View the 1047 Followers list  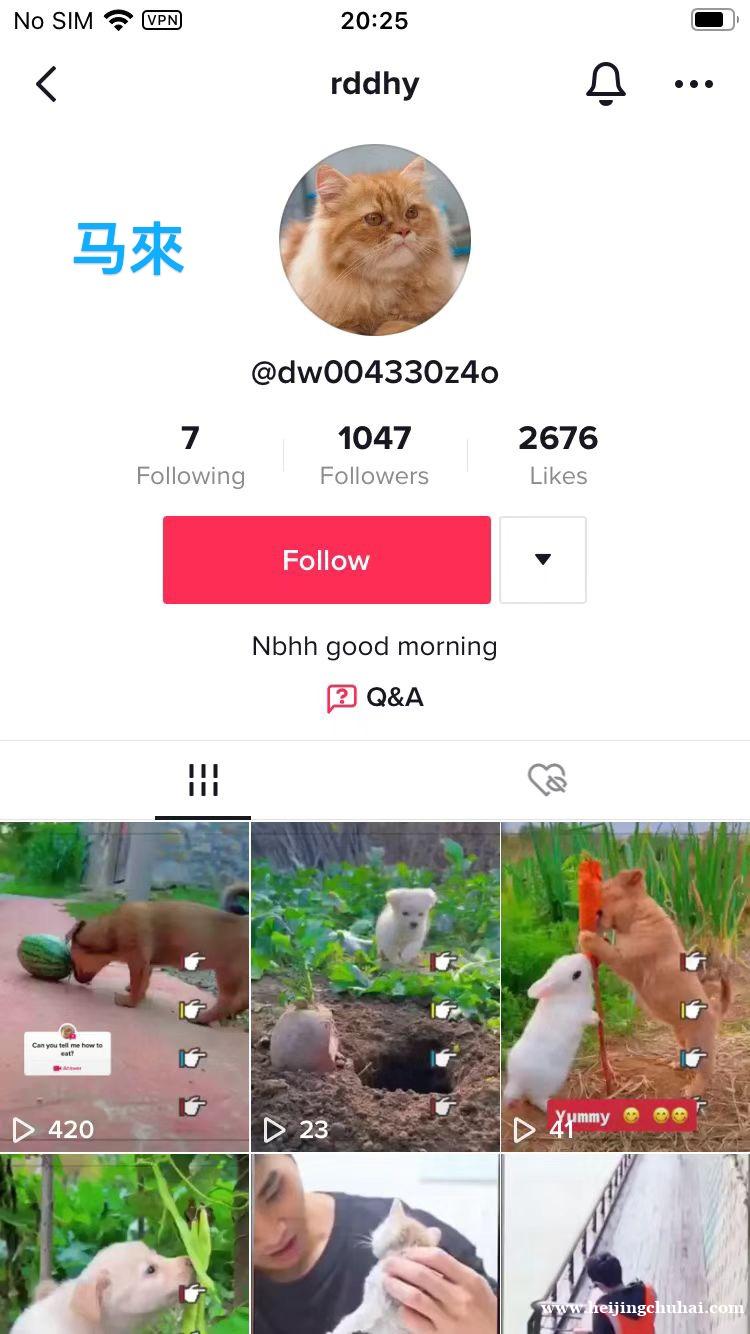(374, 455)
